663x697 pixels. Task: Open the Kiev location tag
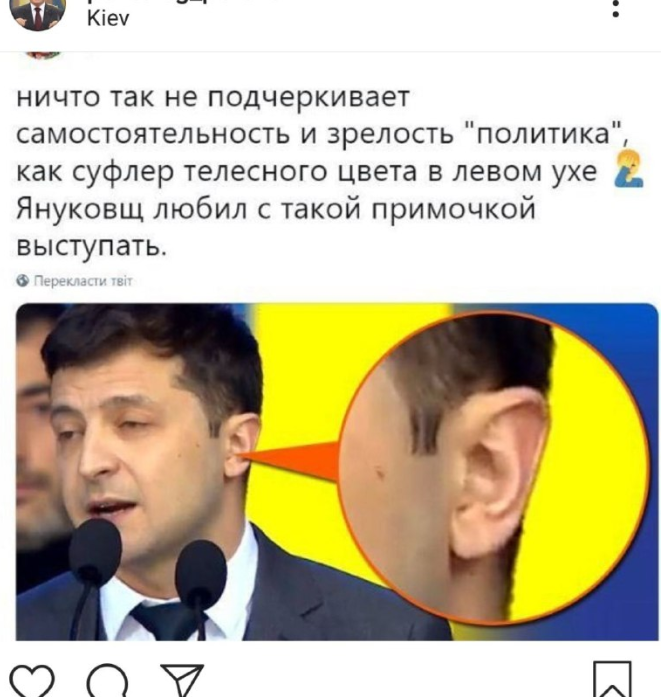108,19
